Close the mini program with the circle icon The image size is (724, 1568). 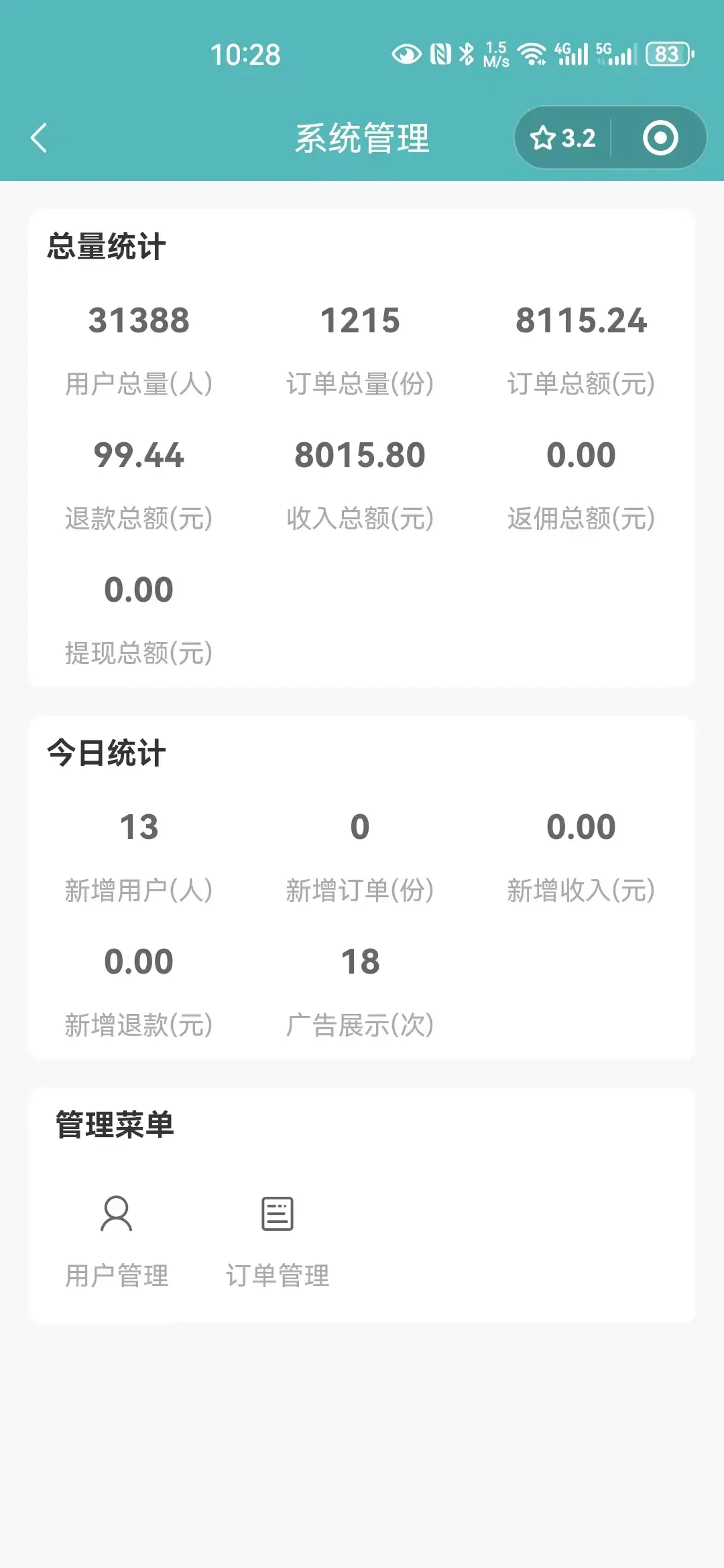pos(660,138)
